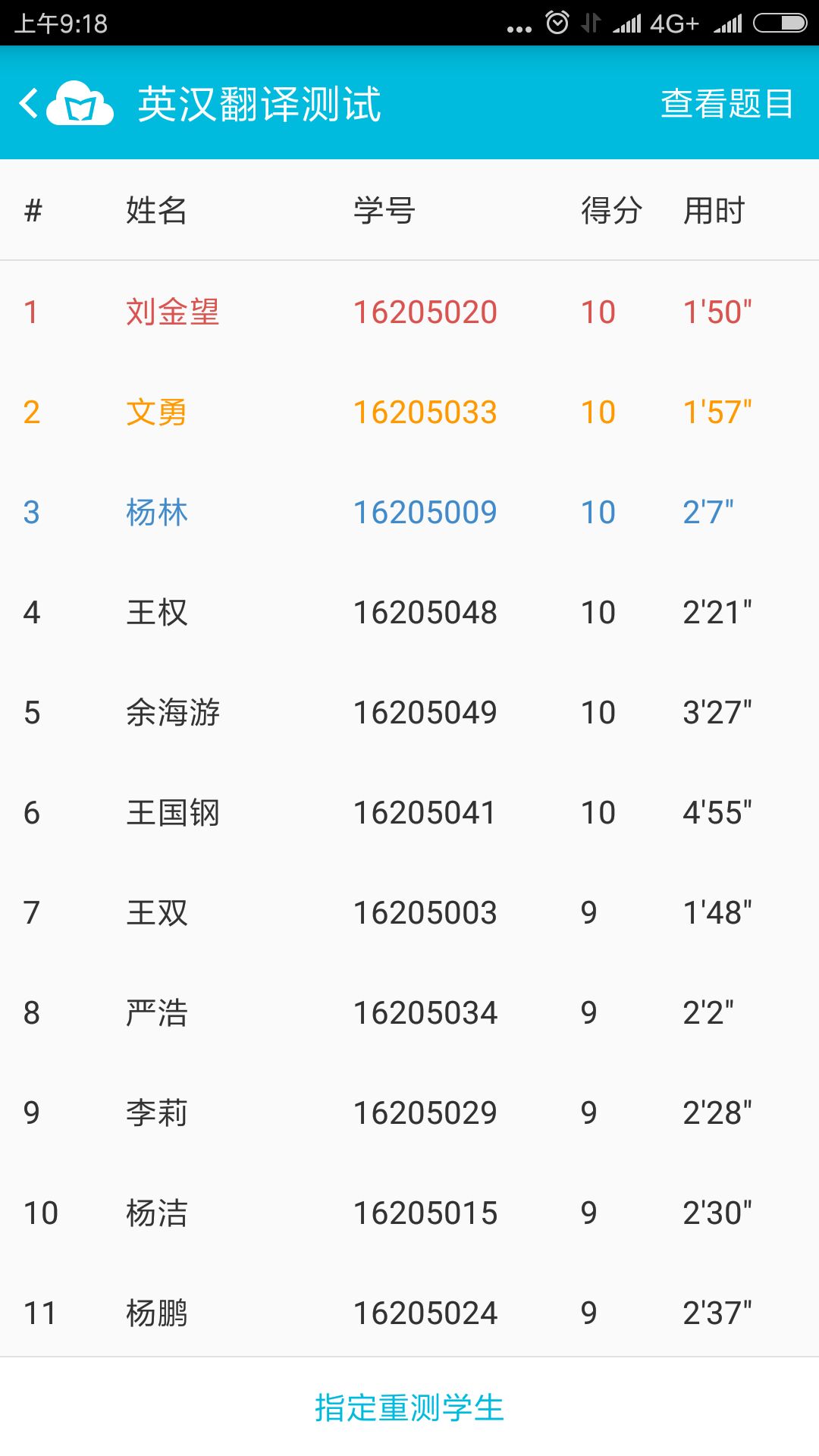Screen dimensions: 819x1456
Task: Select the row for 杨林
Action: pos(409,512)
